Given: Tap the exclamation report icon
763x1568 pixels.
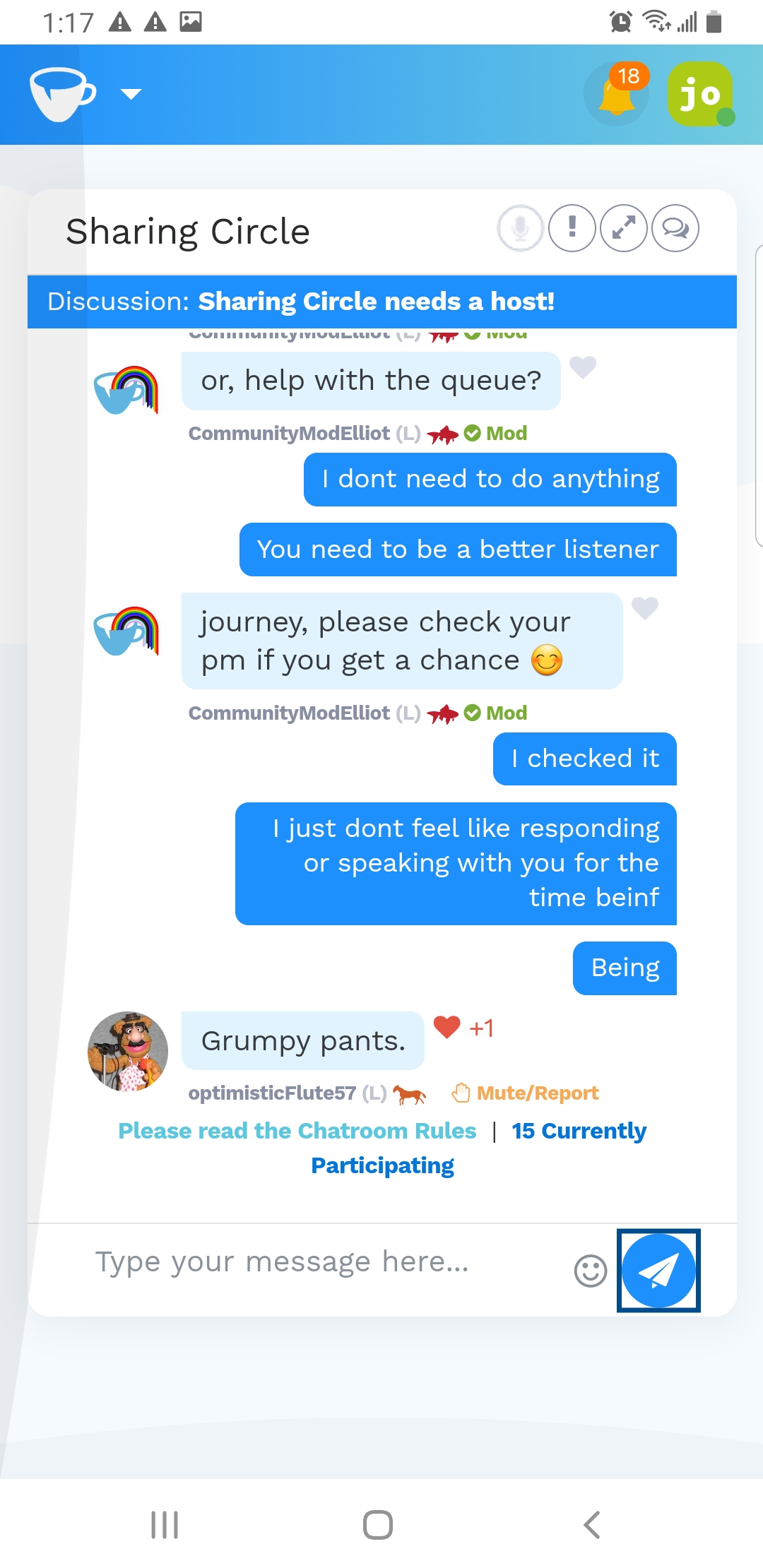Looking at the screenshot, I should point(572,228).
